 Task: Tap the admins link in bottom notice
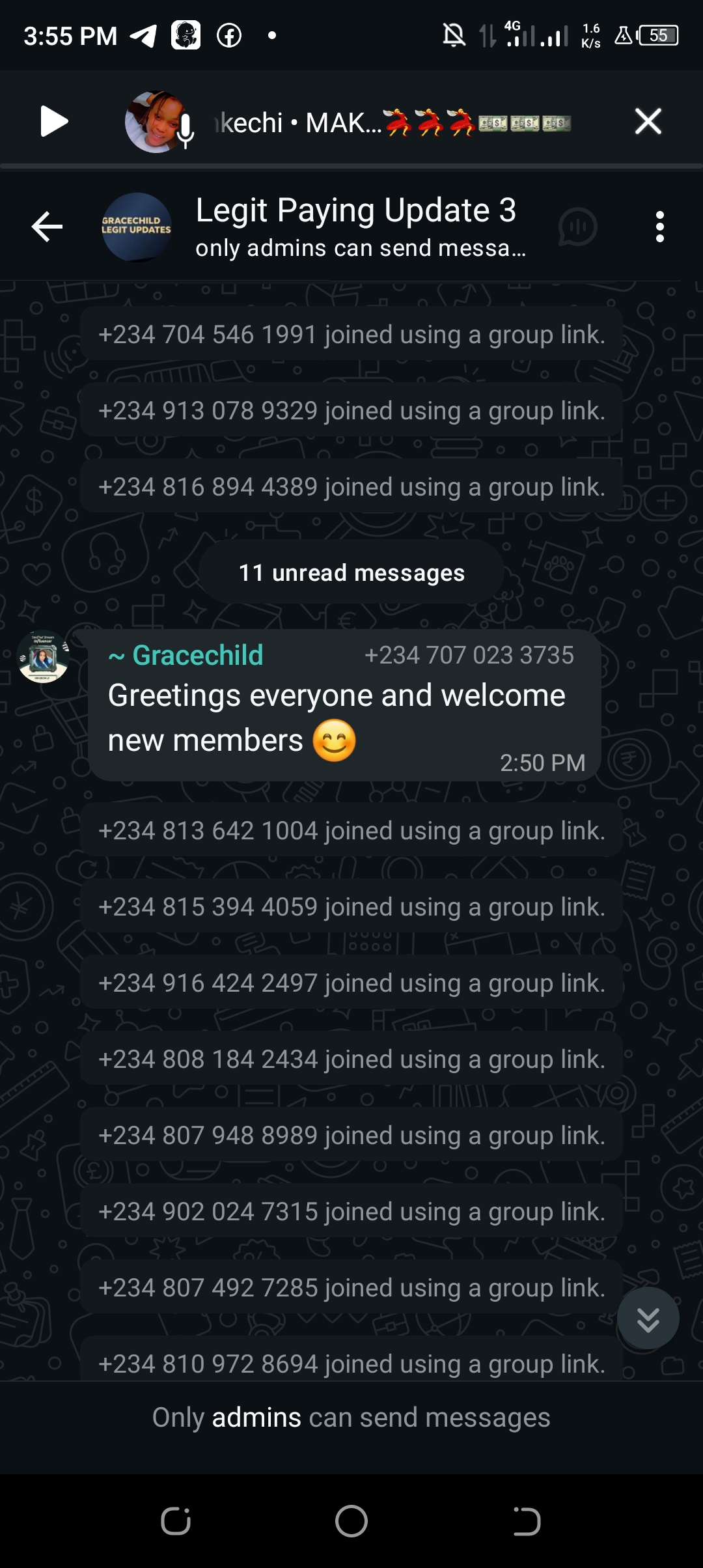256,1418
